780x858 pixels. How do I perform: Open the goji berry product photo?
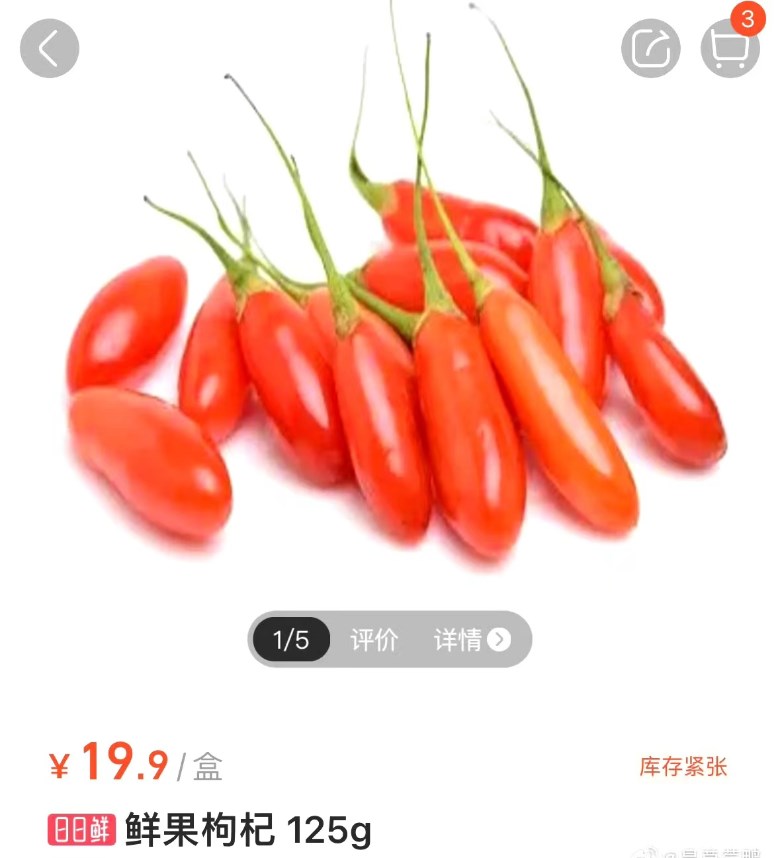point(400,350)
